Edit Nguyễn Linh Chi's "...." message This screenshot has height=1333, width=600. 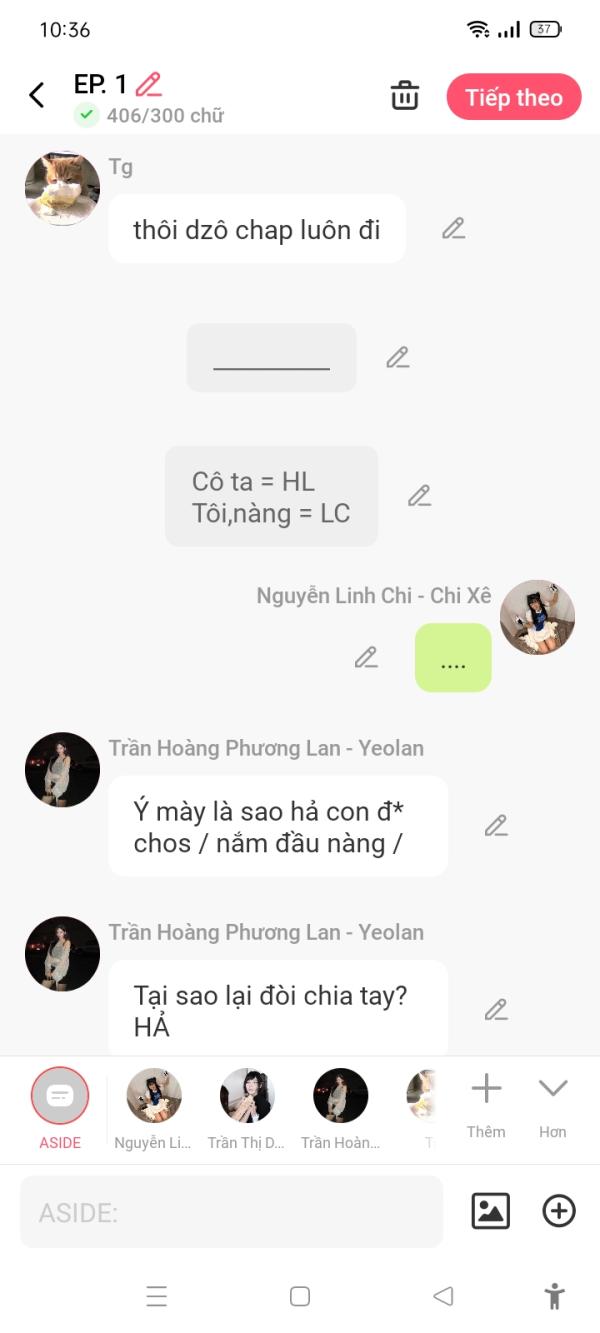(366, 658)
